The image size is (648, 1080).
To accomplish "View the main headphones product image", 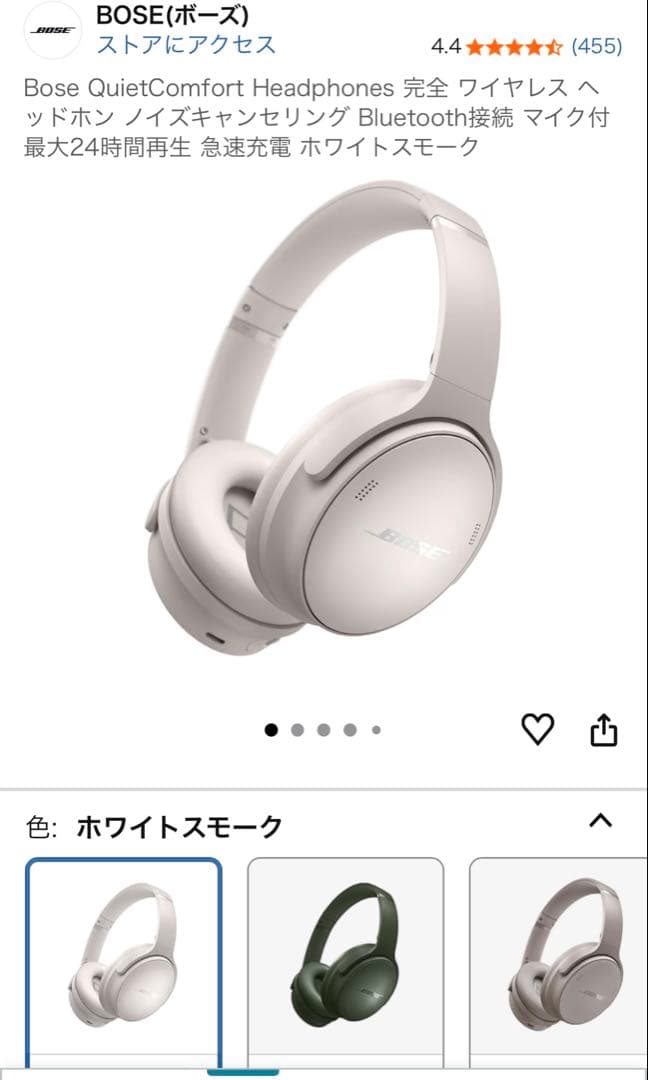I will (324, 430).
